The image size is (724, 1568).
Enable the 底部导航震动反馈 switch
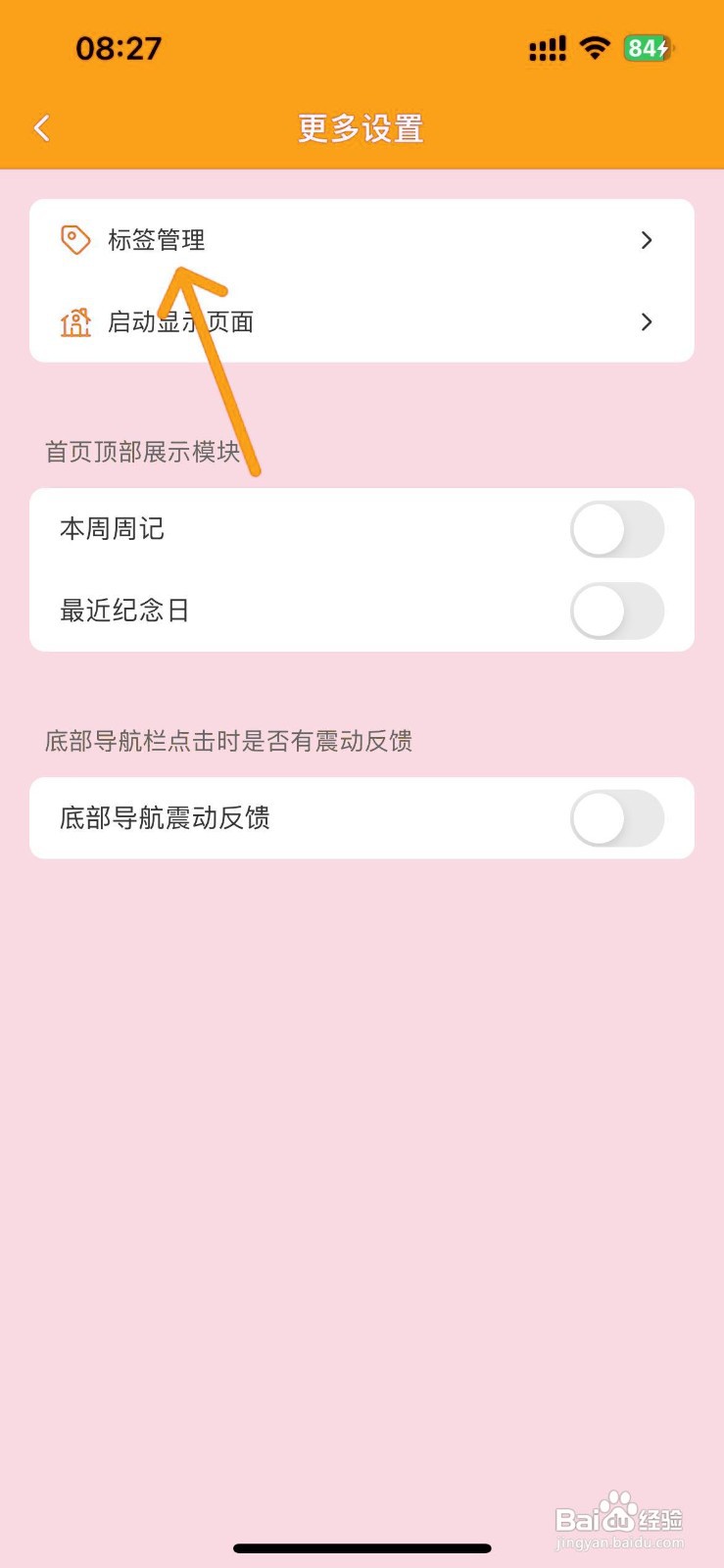click(617, 818)
